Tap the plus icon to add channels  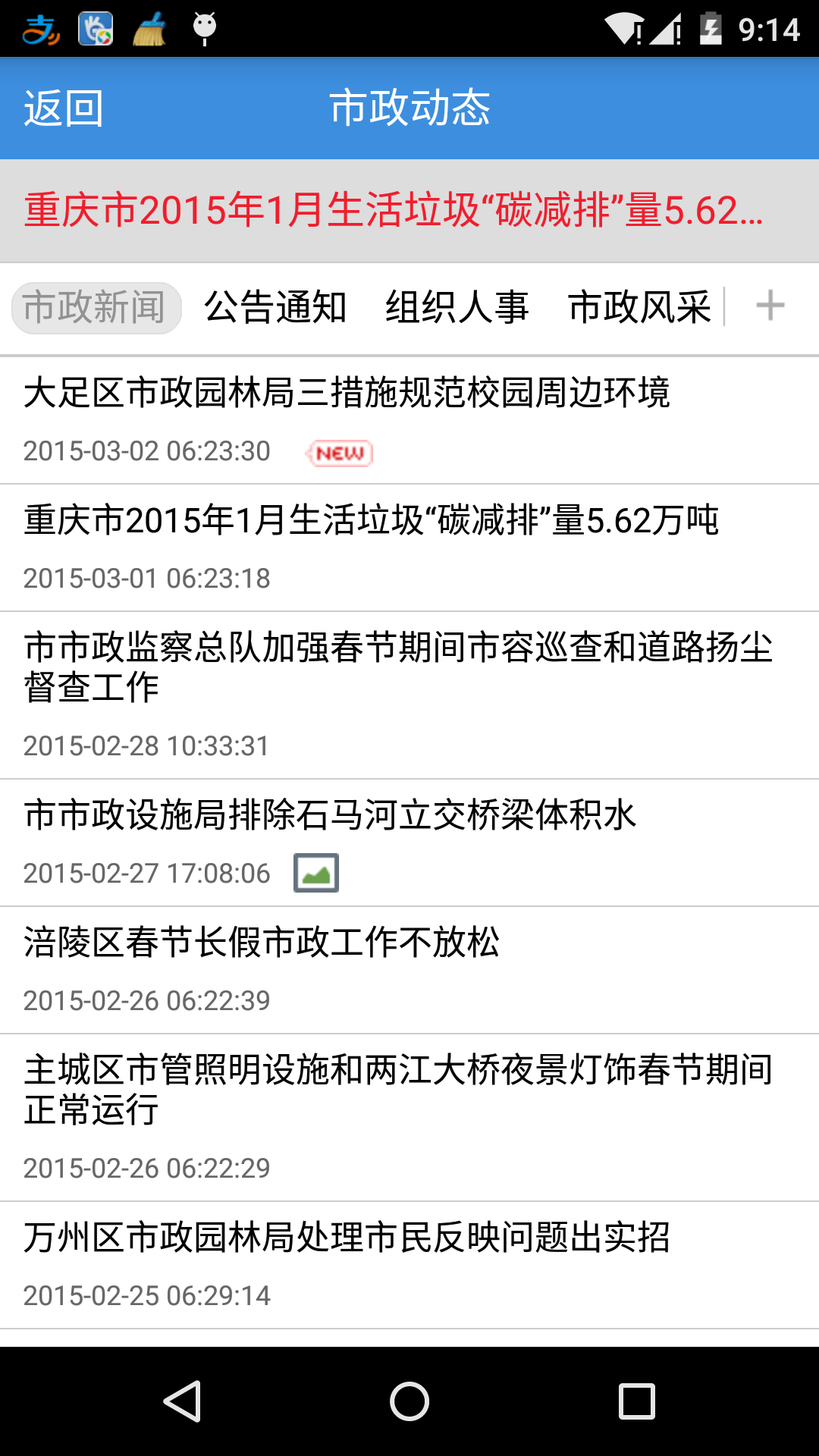coord(770,306)
